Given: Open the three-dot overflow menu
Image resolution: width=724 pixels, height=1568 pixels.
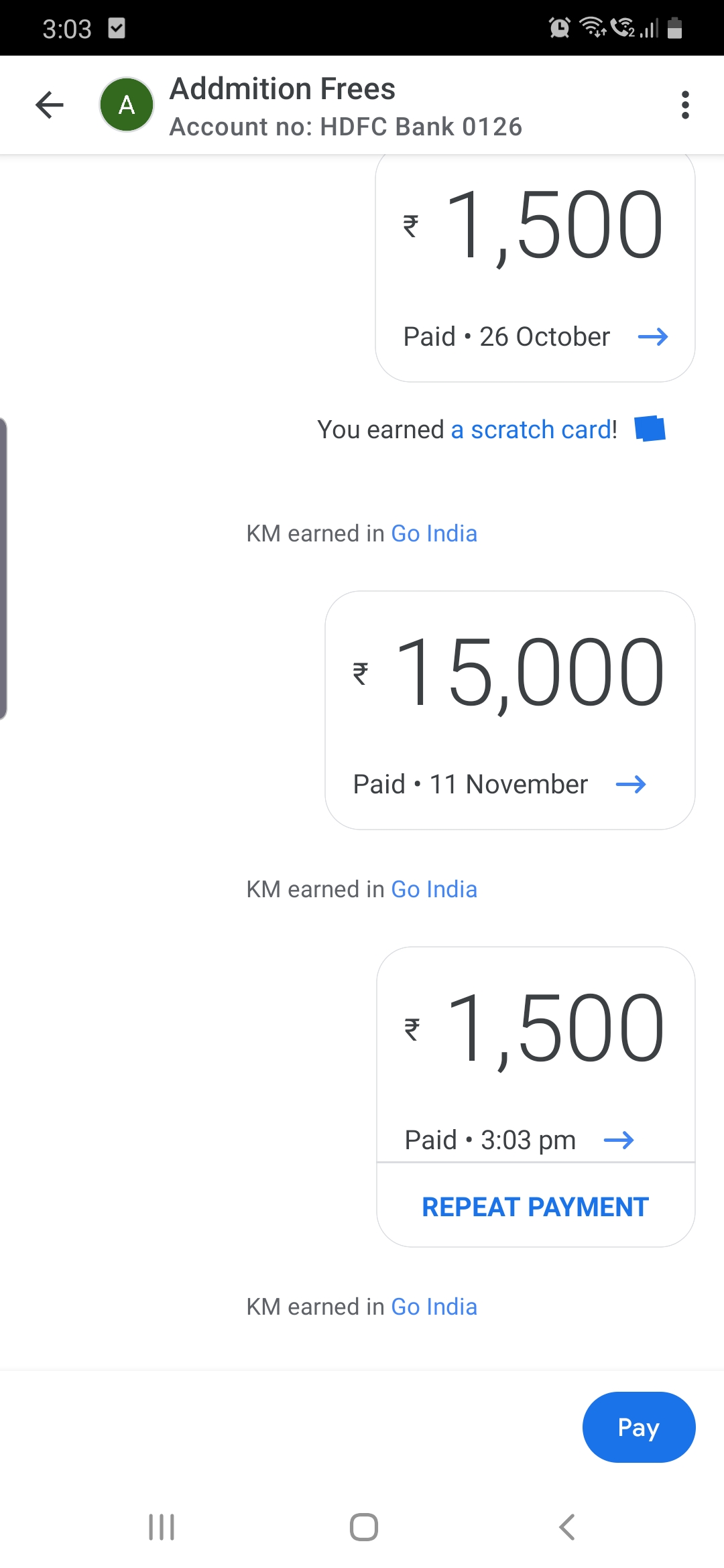Looking at the screenshot, I should (x=684, y=105).
